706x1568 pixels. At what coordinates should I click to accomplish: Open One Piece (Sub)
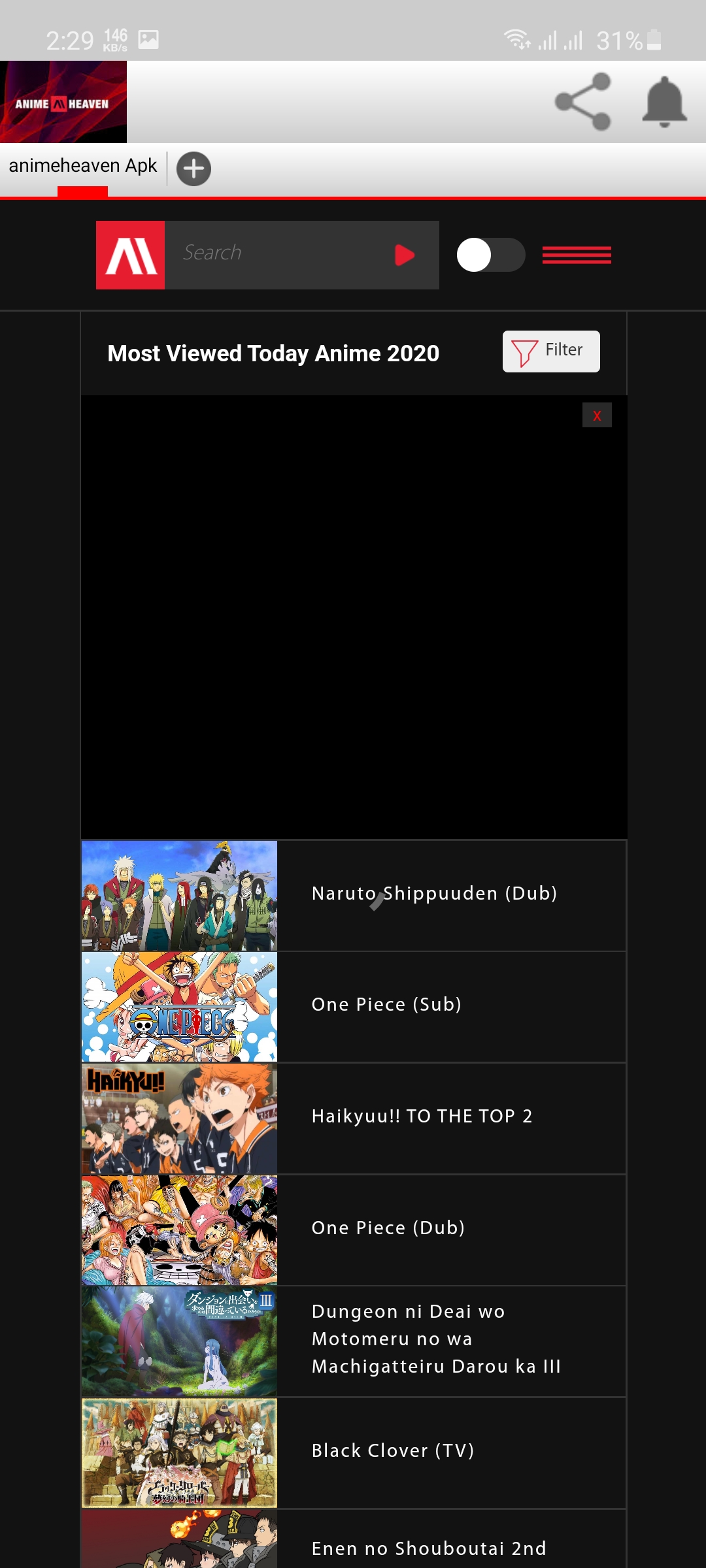387,1005
